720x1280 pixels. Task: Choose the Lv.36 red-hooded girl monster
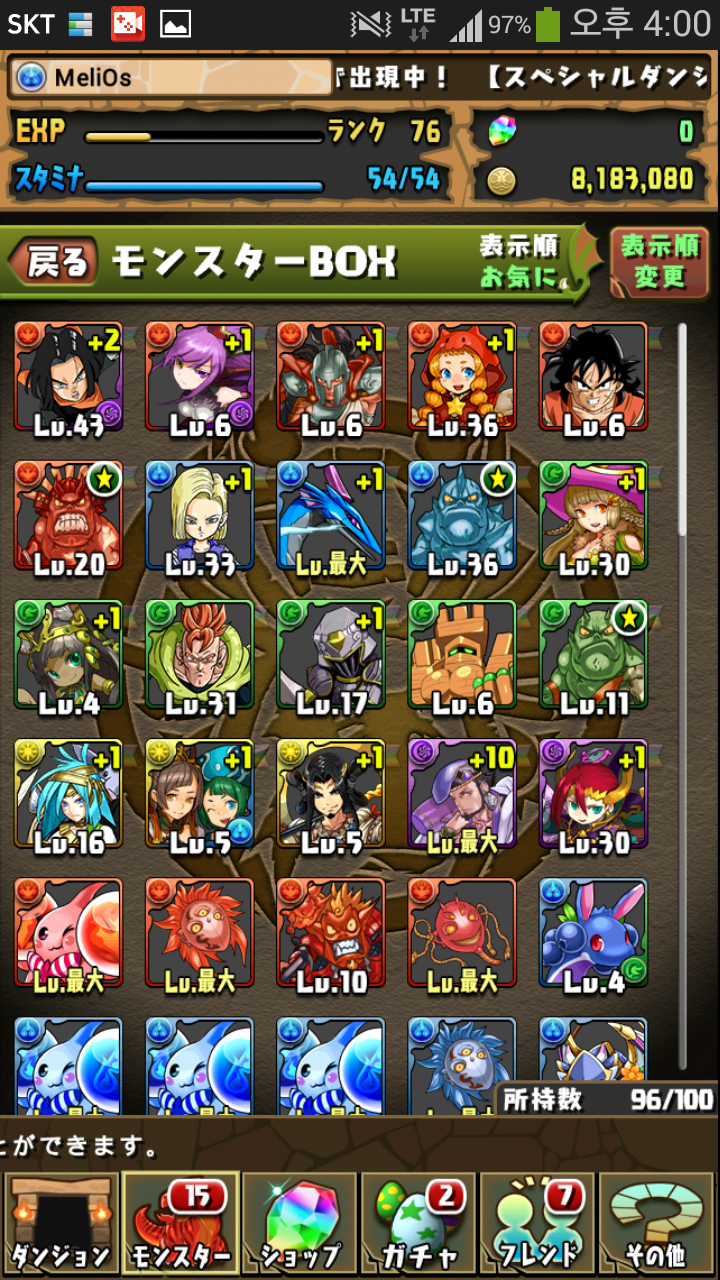[x=462, y=377]
